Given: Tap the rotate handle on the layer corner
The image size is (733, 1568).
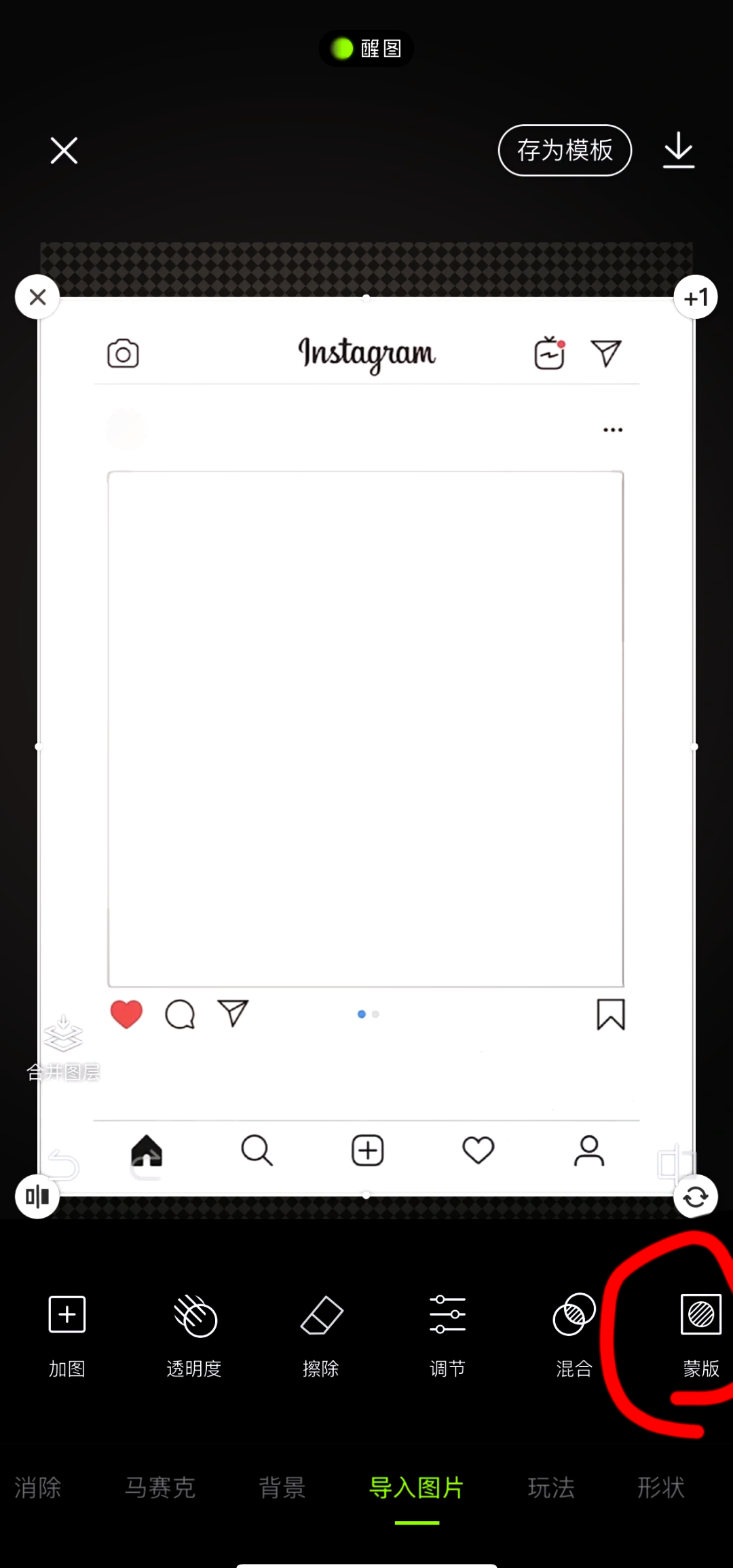Looking at the screenshot, I should click(696, 1197).
